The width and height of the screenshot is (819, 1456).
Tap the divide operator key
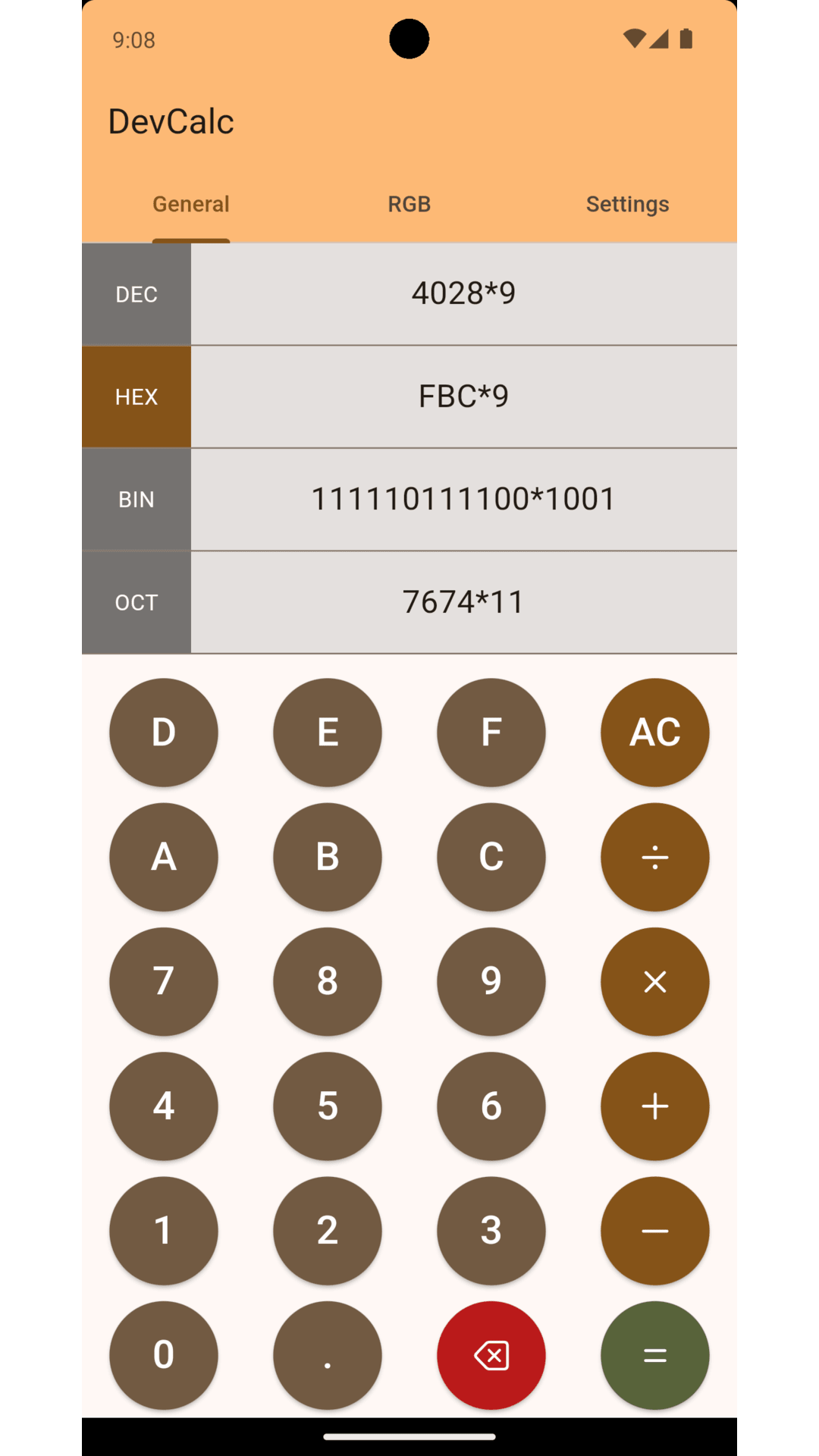tap(655, 857)
